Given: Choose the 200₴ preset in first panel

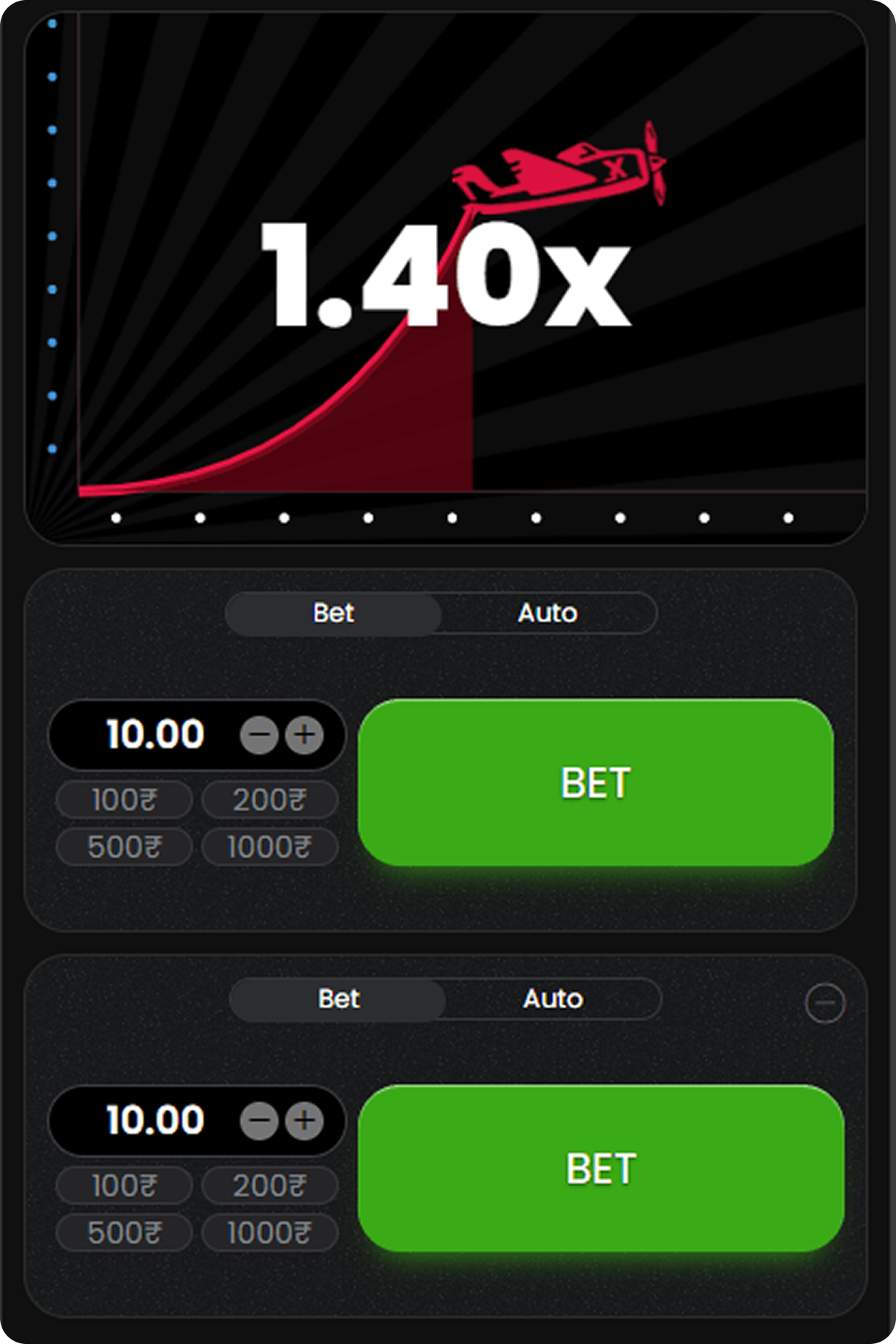Looking at the screenshot, I should click(269, 799).
